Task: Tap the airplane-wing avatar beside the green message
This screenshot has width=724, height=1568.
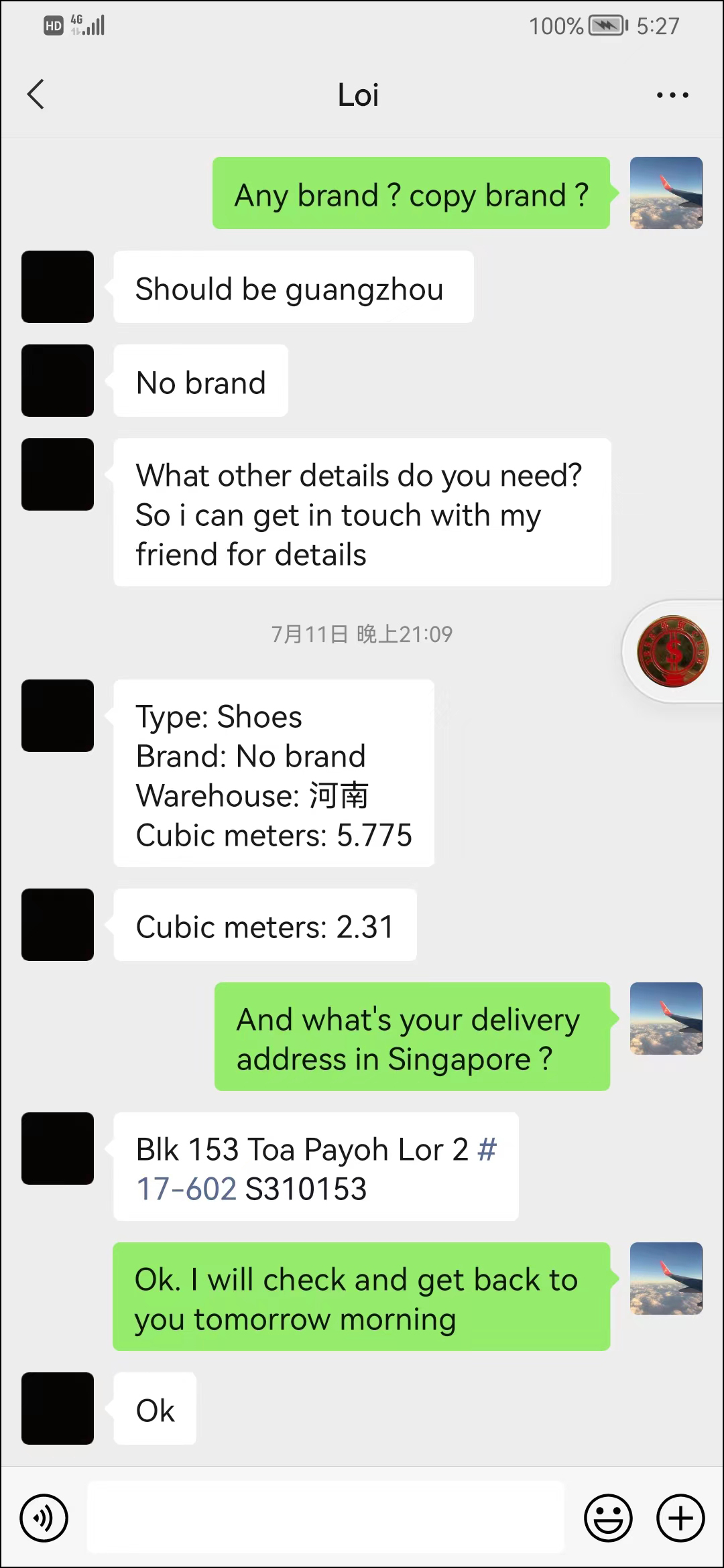Action: coord(666,192)
